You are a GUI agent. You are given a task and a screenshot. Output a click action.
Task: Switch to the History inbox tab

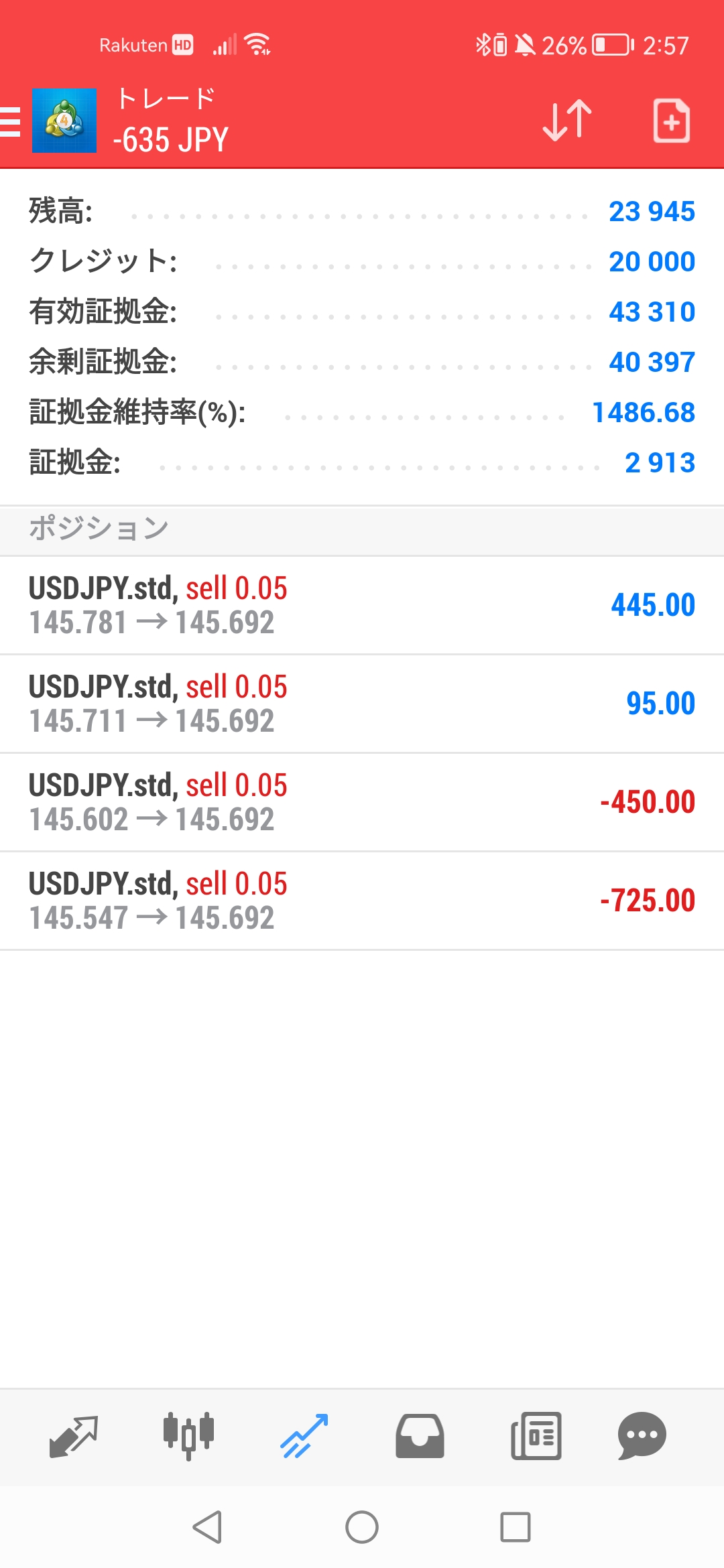[x=420, y=1436]
